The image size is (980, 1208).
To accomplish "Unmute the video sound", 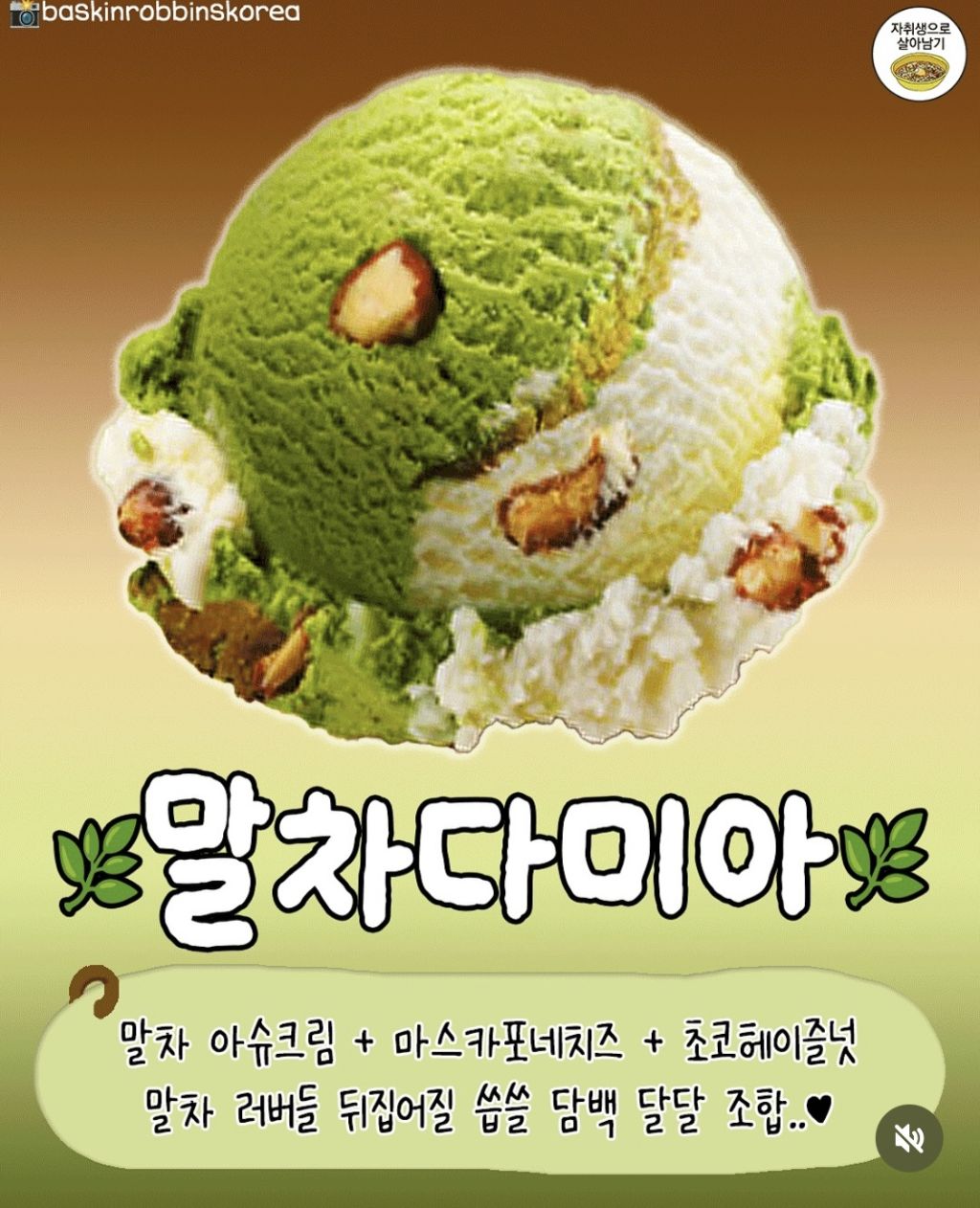I will coord(908,1138).
